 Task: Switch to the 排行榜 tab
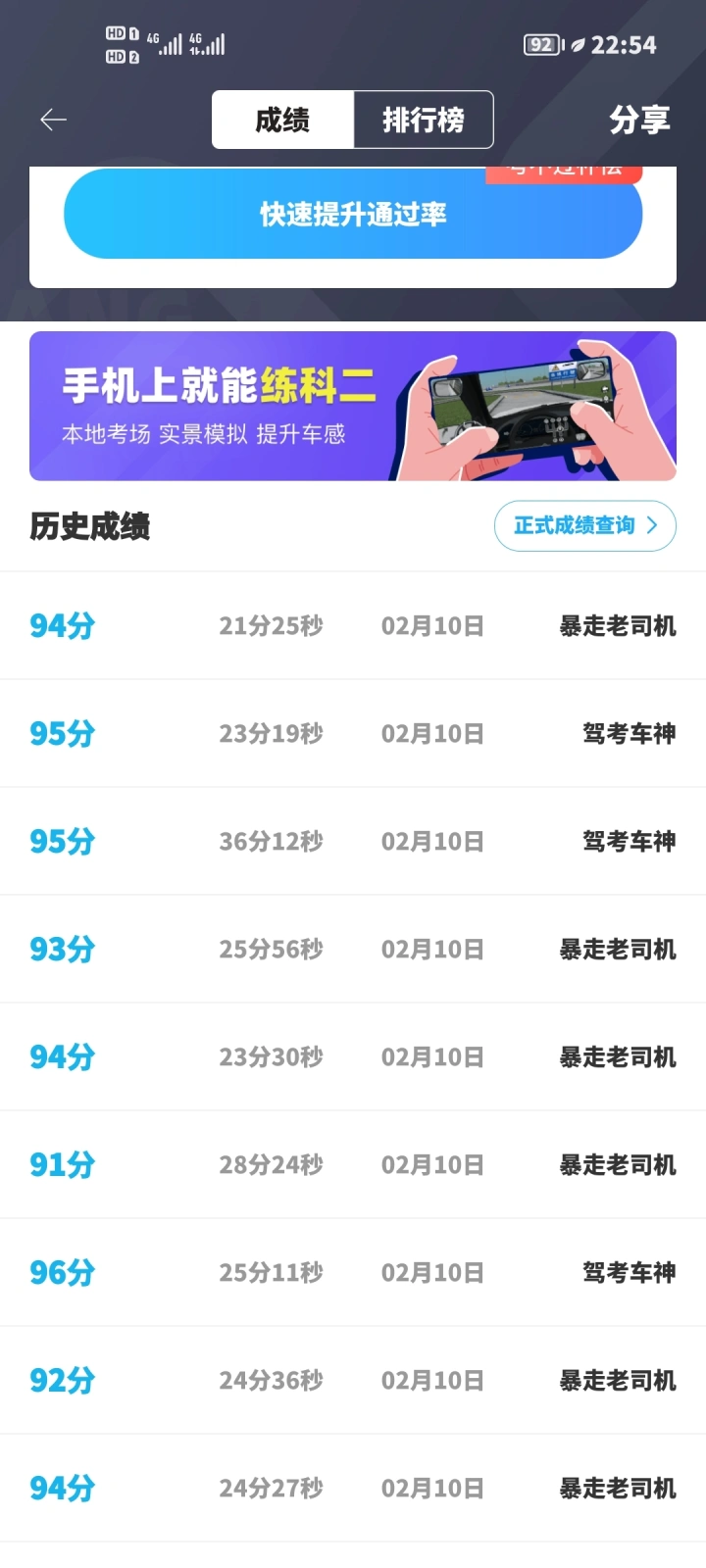424,120
